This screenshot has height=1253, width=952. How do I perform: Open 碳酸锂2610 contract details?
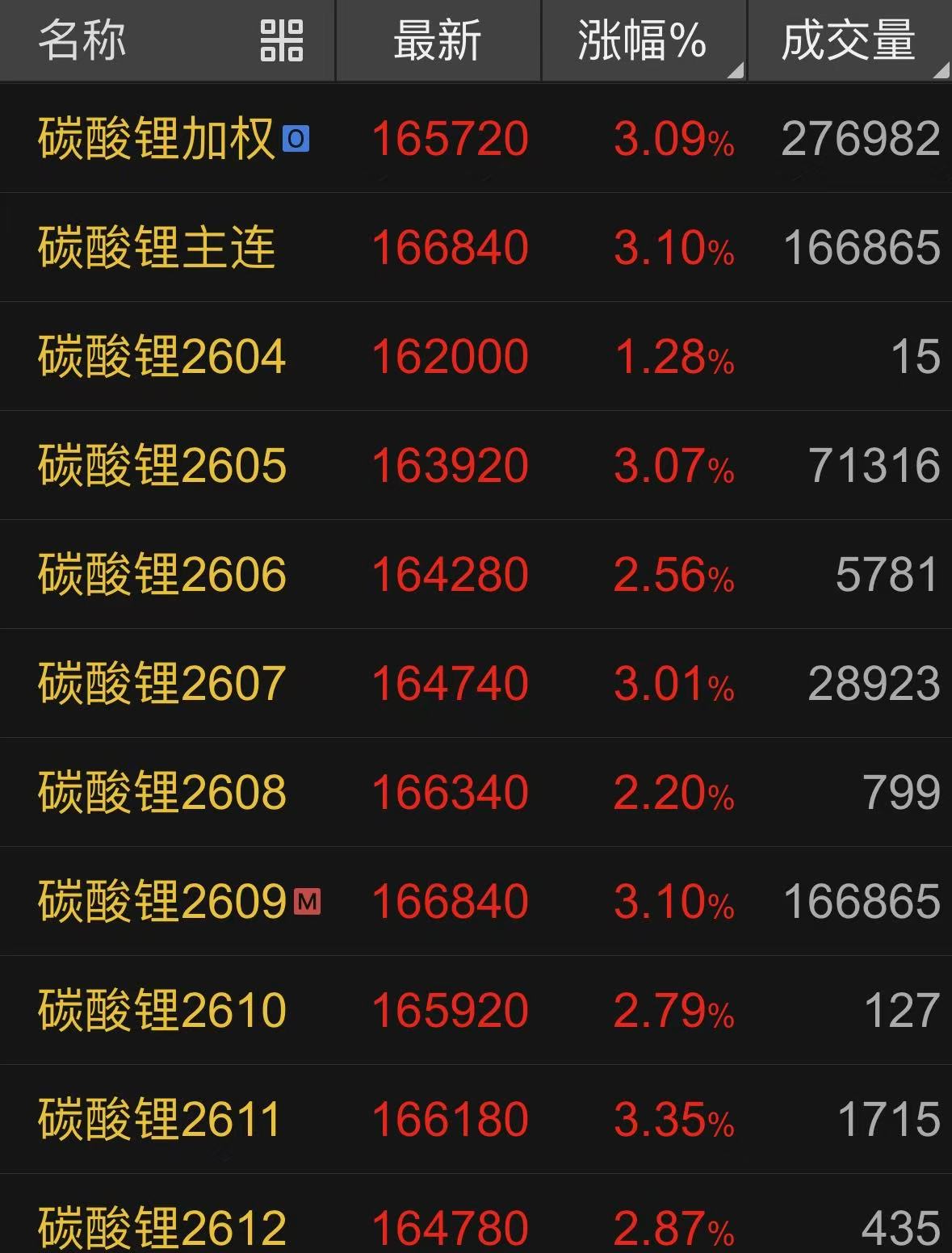161,1010
